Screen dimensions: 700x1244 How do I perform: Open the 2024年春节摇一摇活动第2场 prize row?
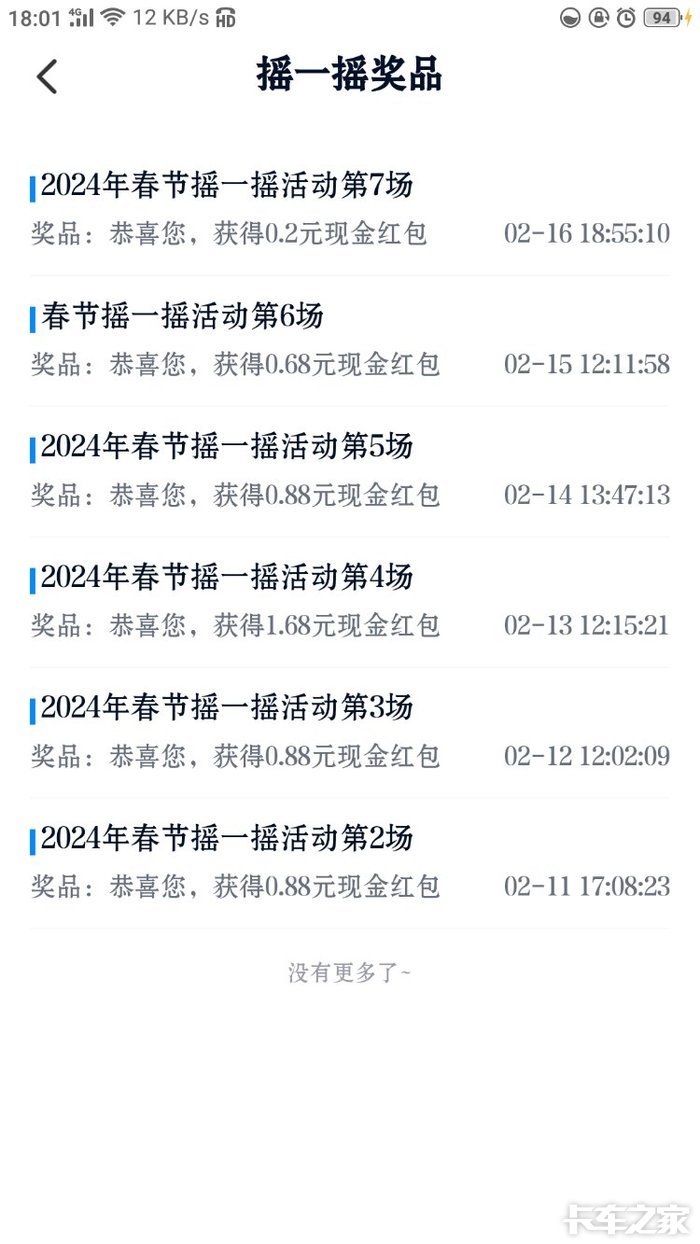tap(350, 863)
